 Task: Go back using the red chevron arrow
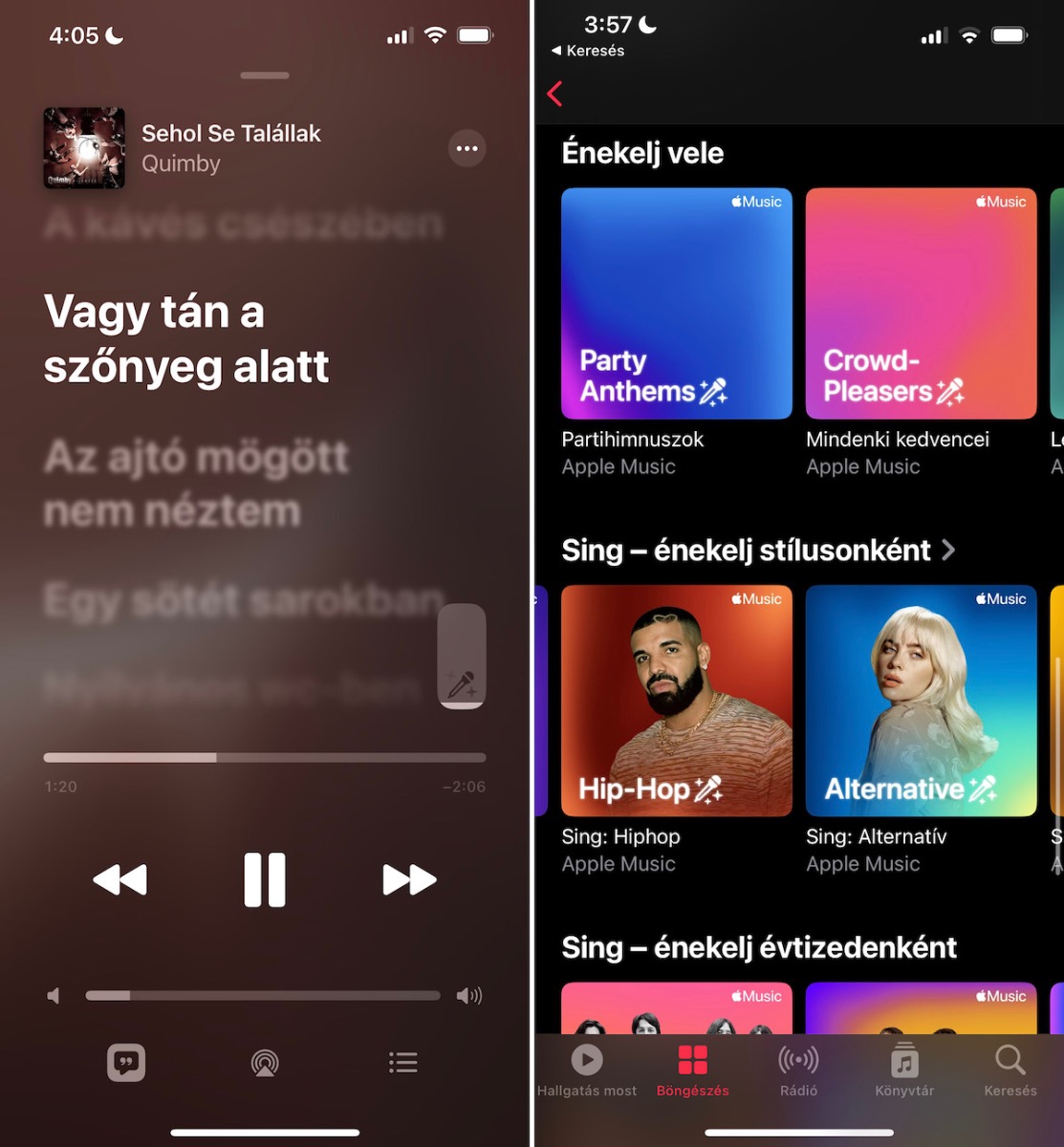[x=555, y=94]
